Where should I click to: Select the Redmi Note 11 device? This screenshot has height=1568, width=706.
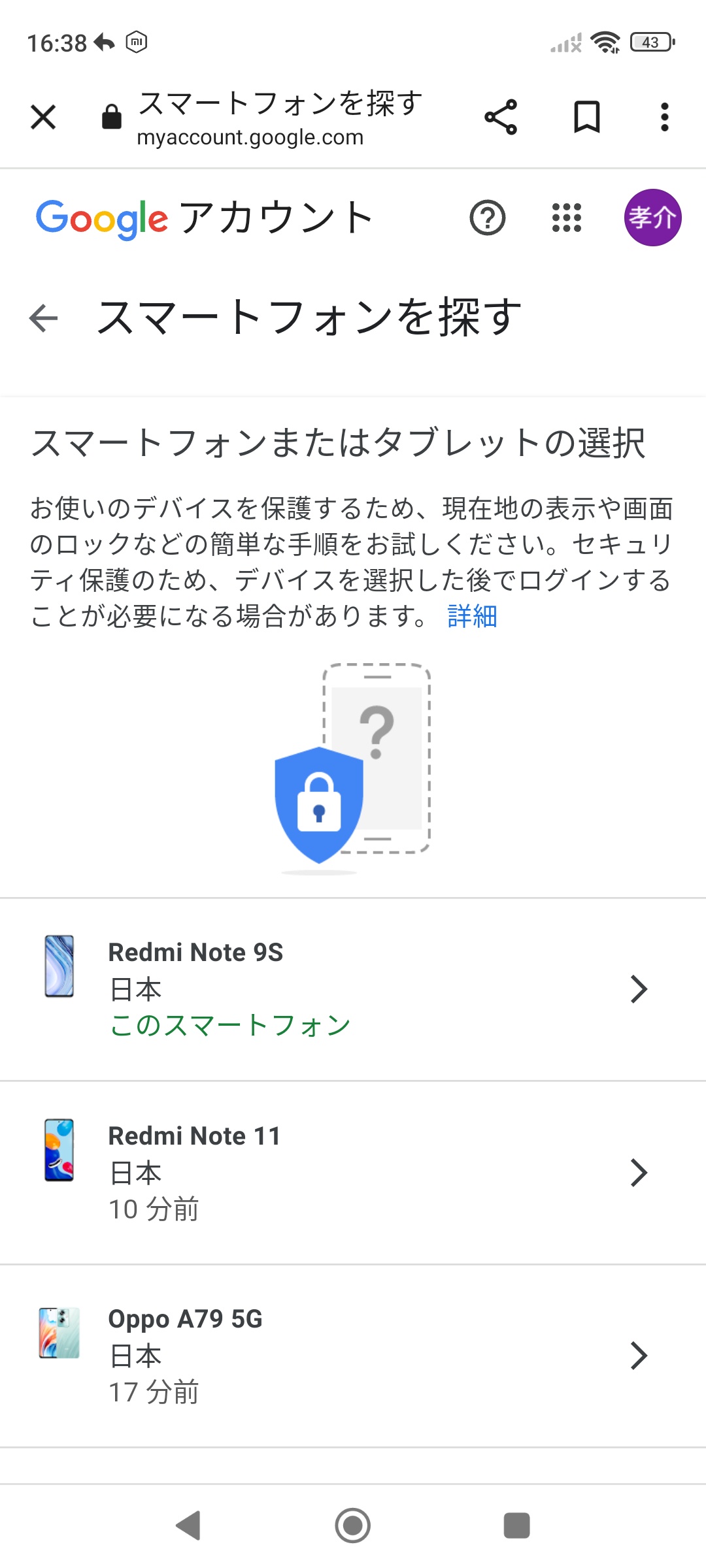click(353, 1173)
